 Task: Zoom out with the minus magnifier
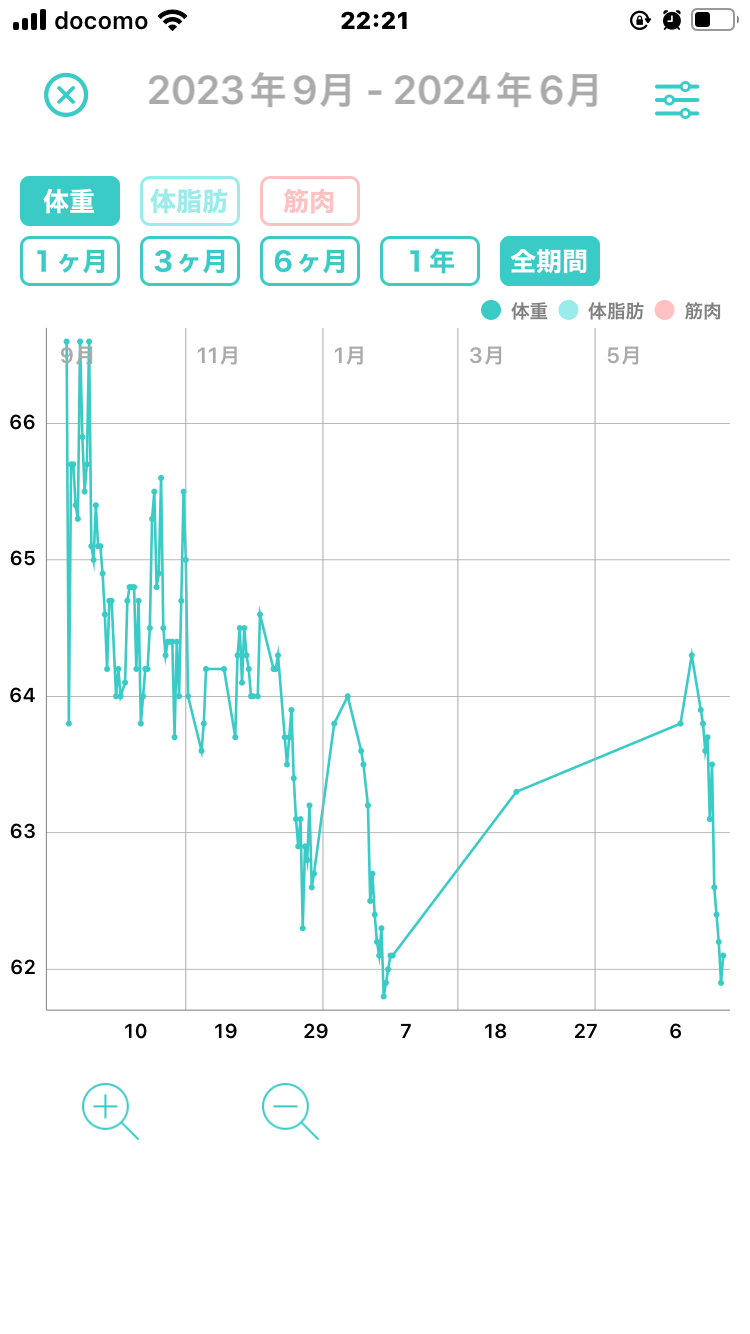coord(288,1109)
